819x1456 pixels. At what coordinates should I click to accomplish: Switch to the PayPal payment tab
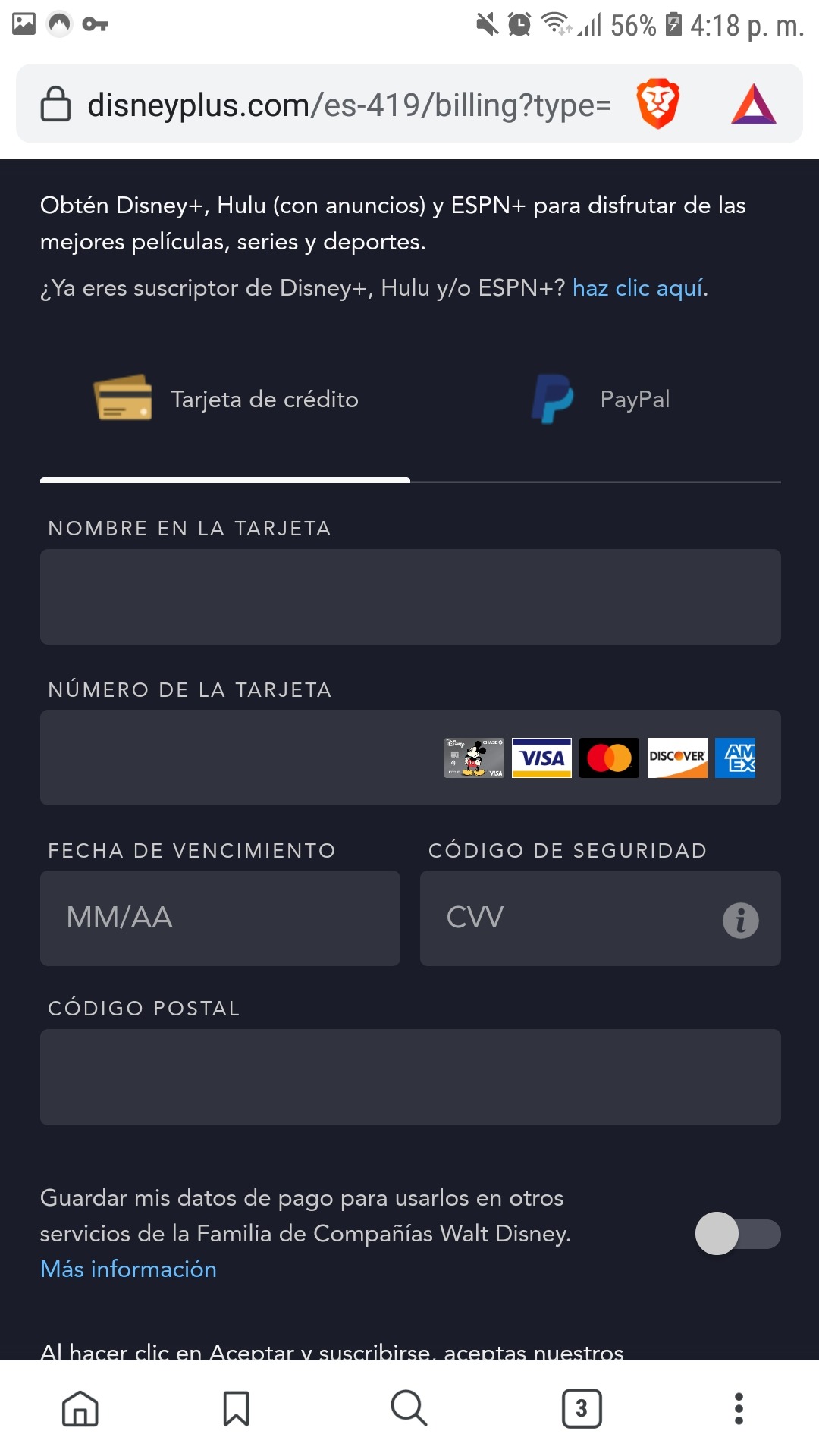(x=601, y=400)
